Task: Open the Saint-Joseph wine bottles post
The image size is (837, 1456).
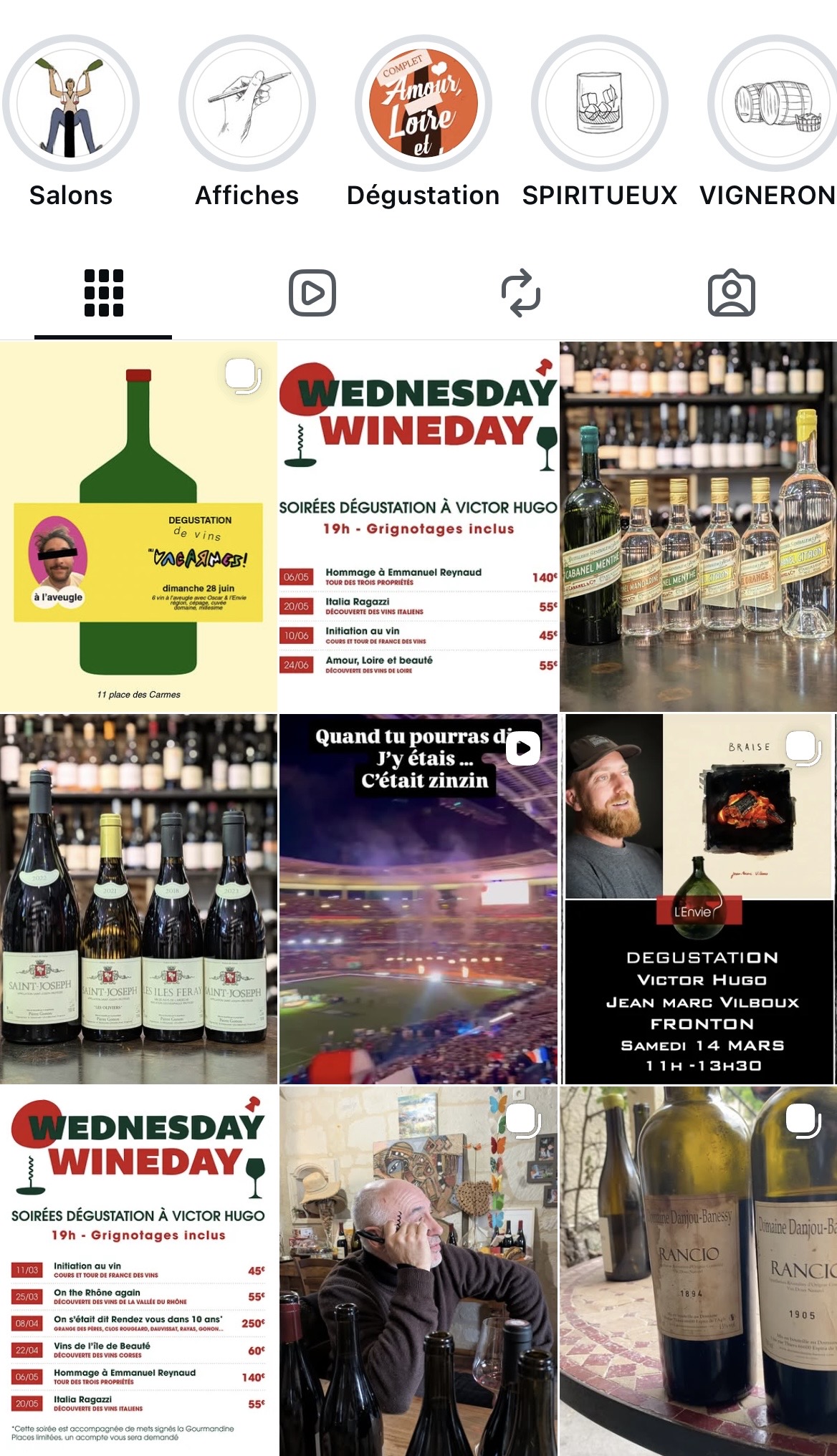Action: point(138,899)
